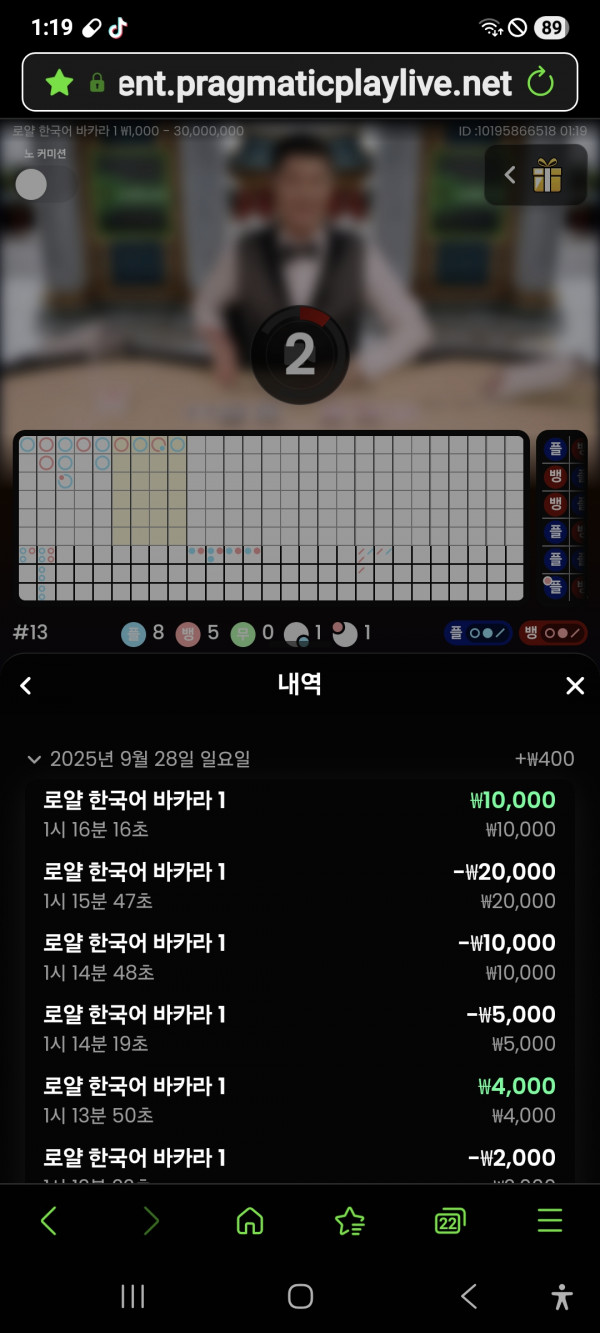Screen dimensions: 600x1333
Task: Open the system recent apps view
Action: point(132,1297)
